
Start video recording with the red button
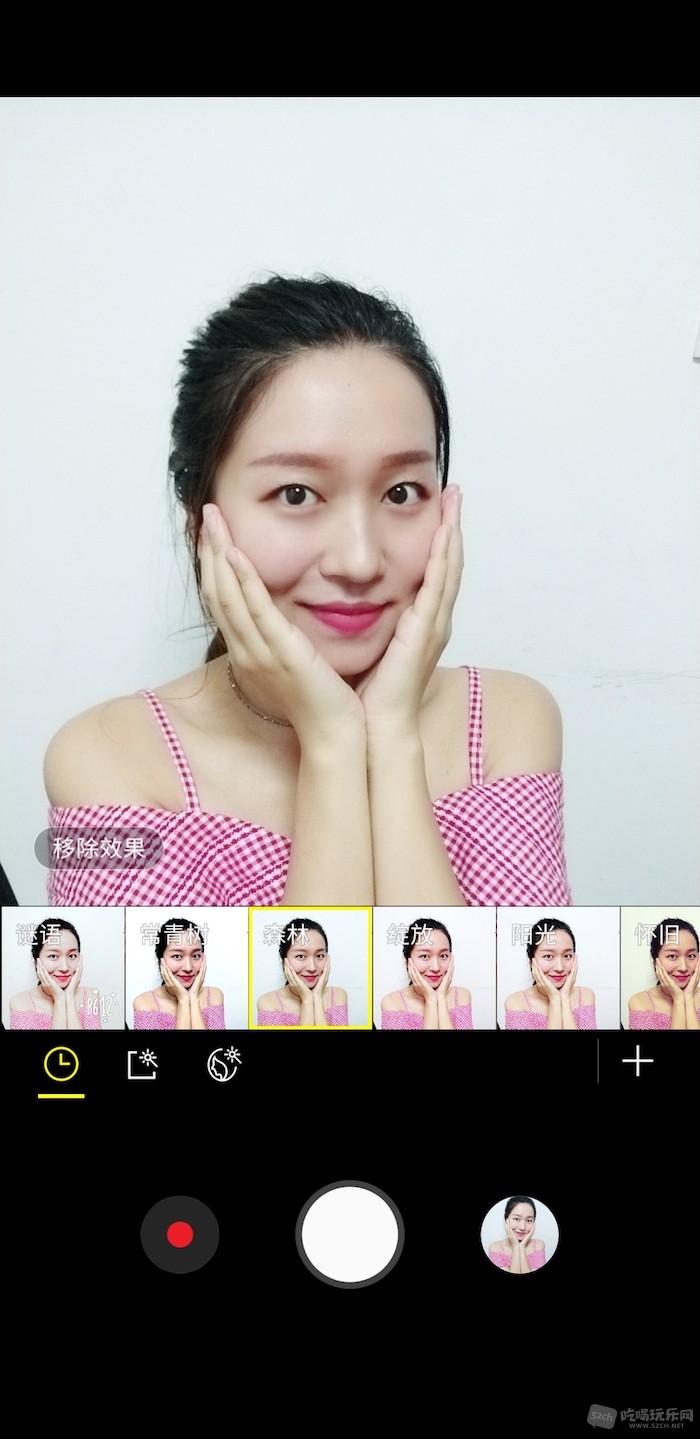180,1234
